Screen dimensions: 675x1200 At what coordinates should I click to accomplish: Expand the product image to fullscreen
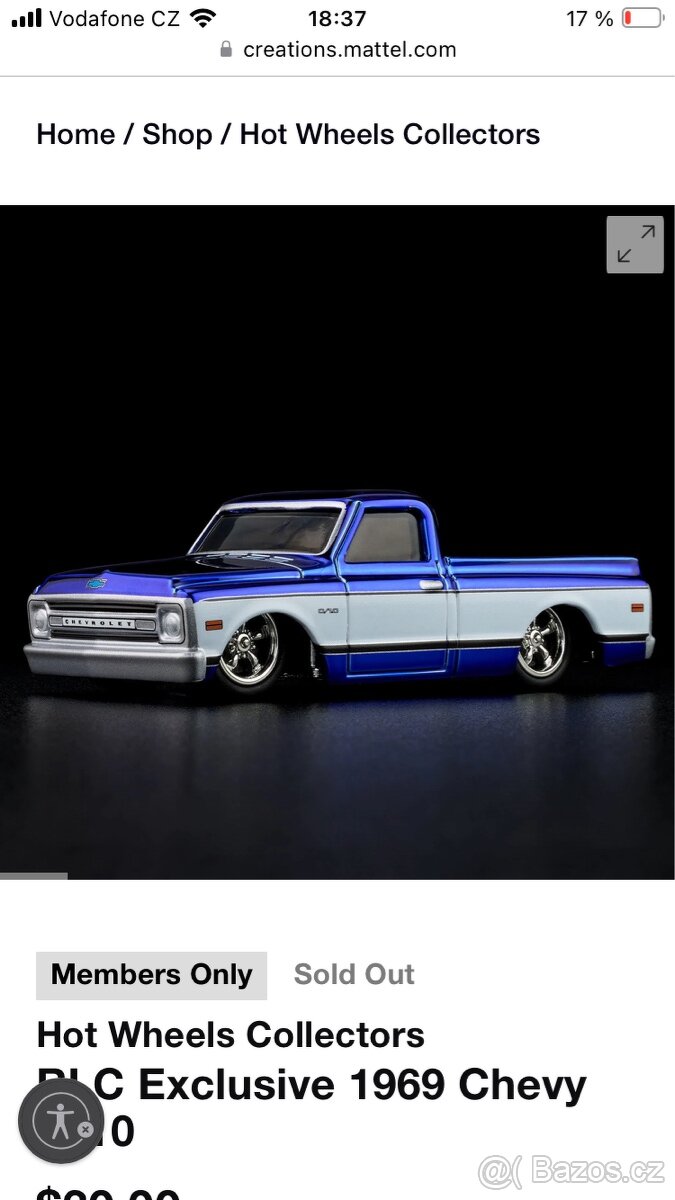pyautogui.click(x=634, y=244)
